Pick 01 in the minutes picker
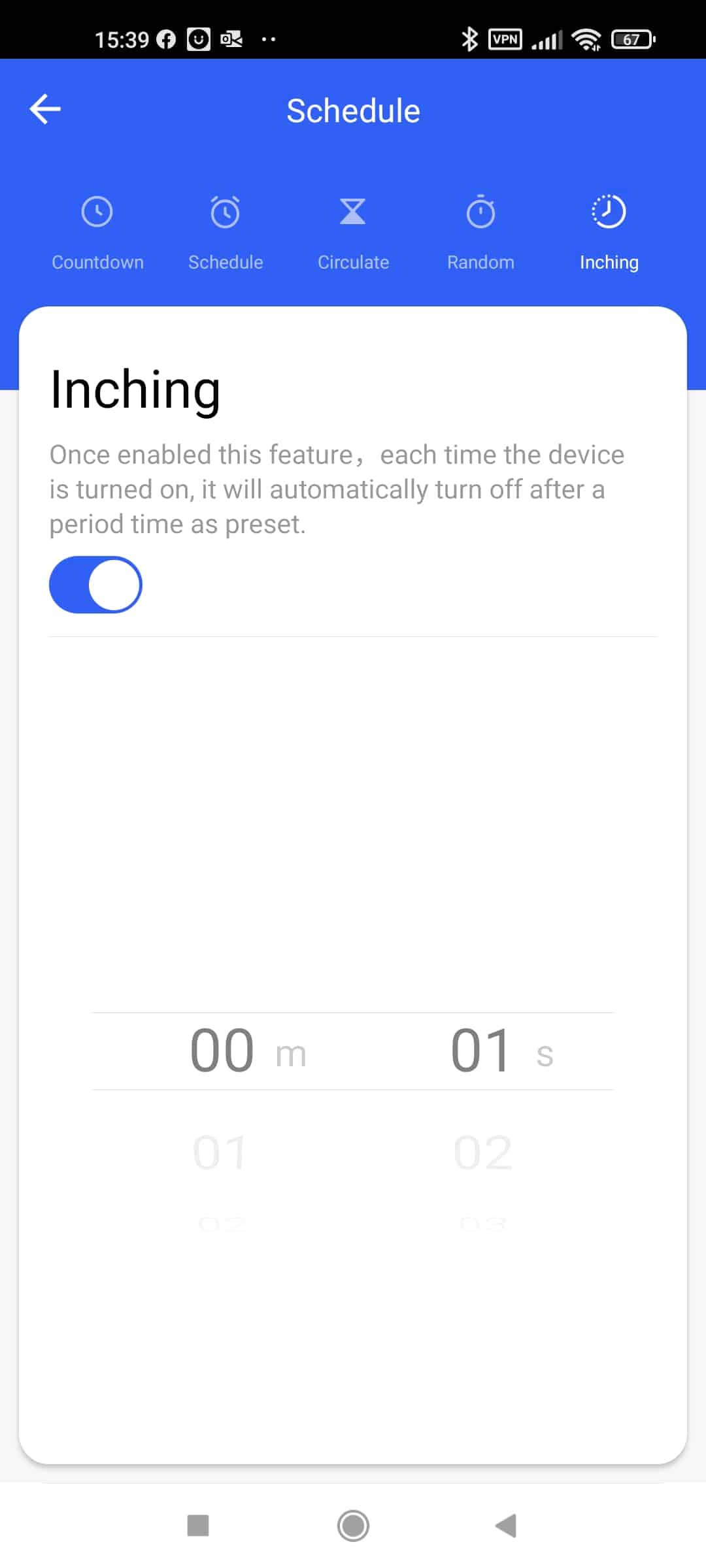This screenshot has width=706, height=1568. (221, 1153)
